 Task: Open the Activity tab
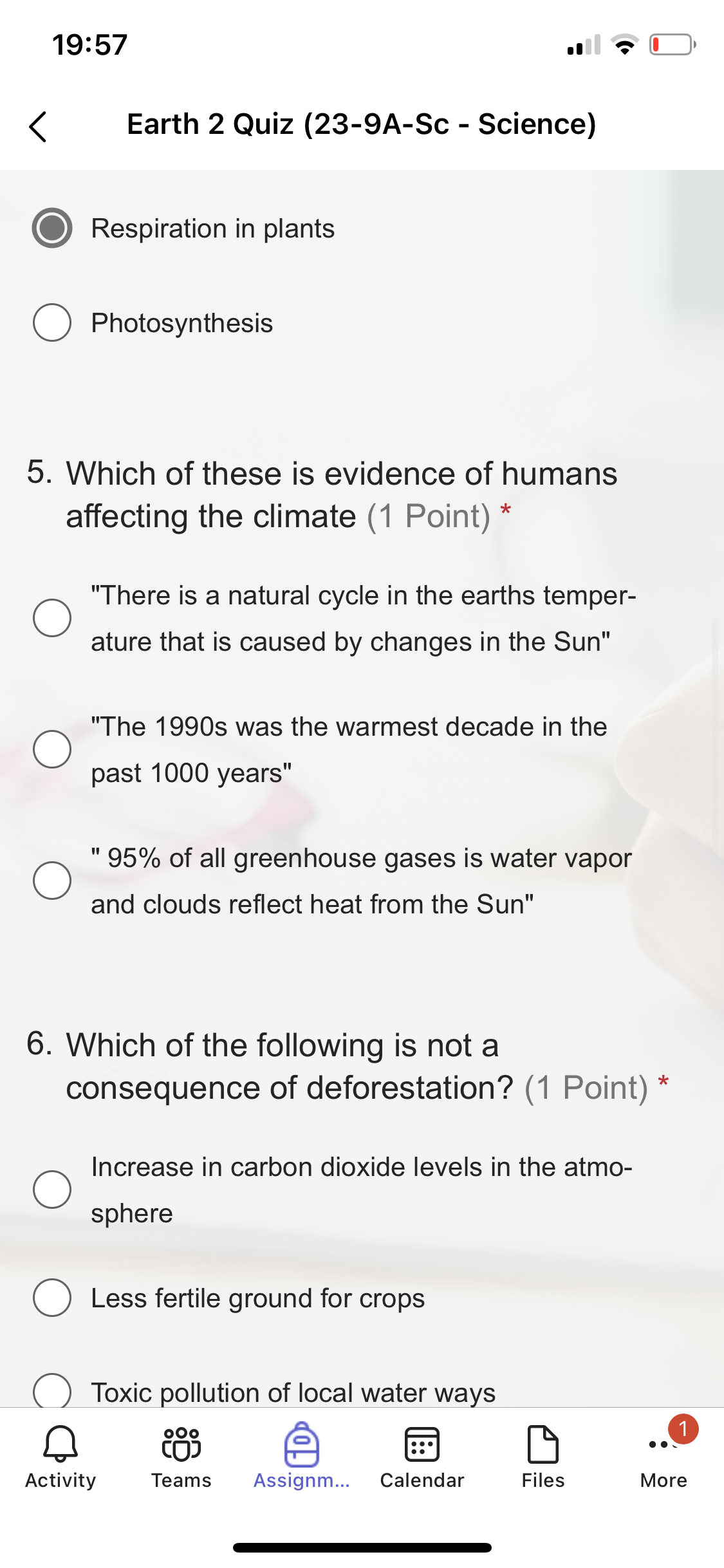60,1457
